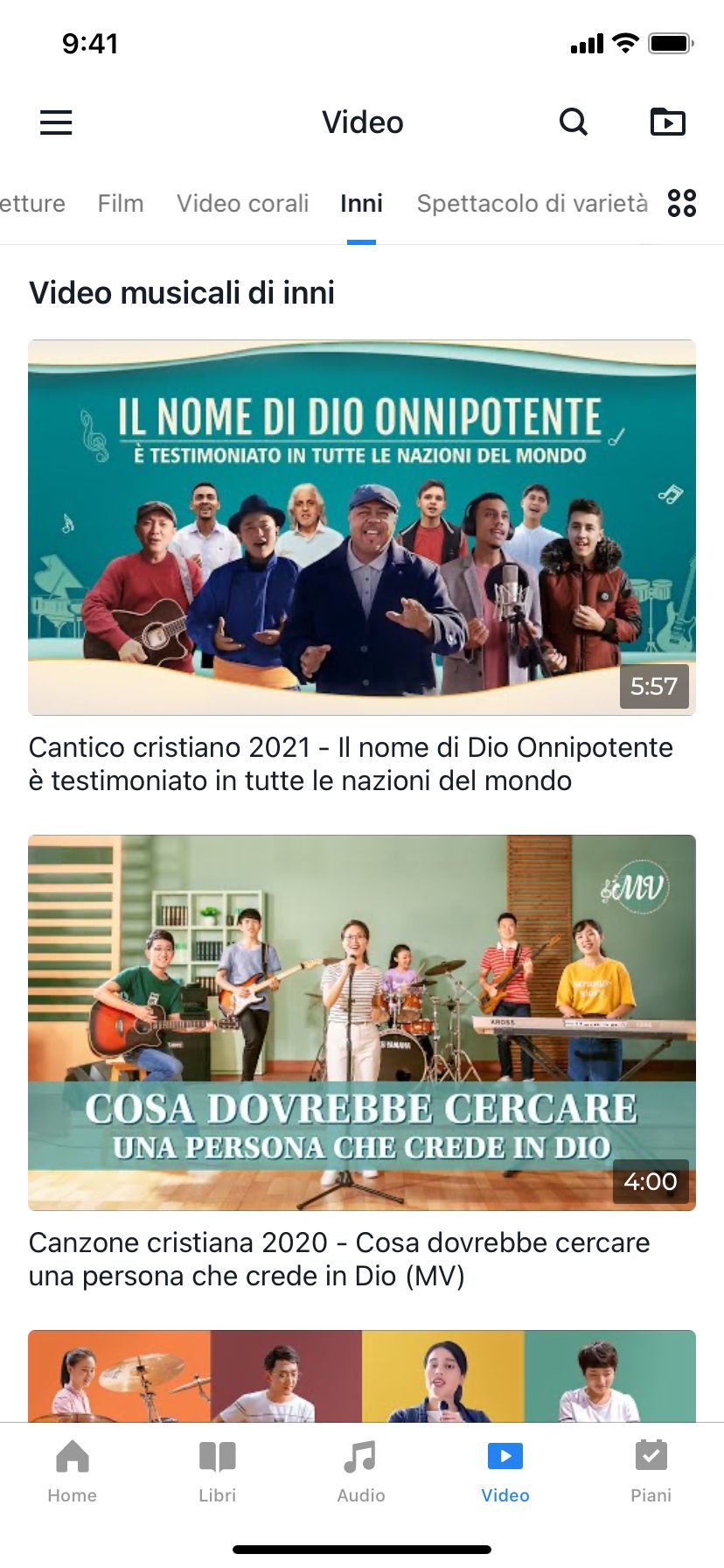This screenshot has height=1568, width=724.
Task: Open the hamburger menu
Action: (x=56, y=122)
